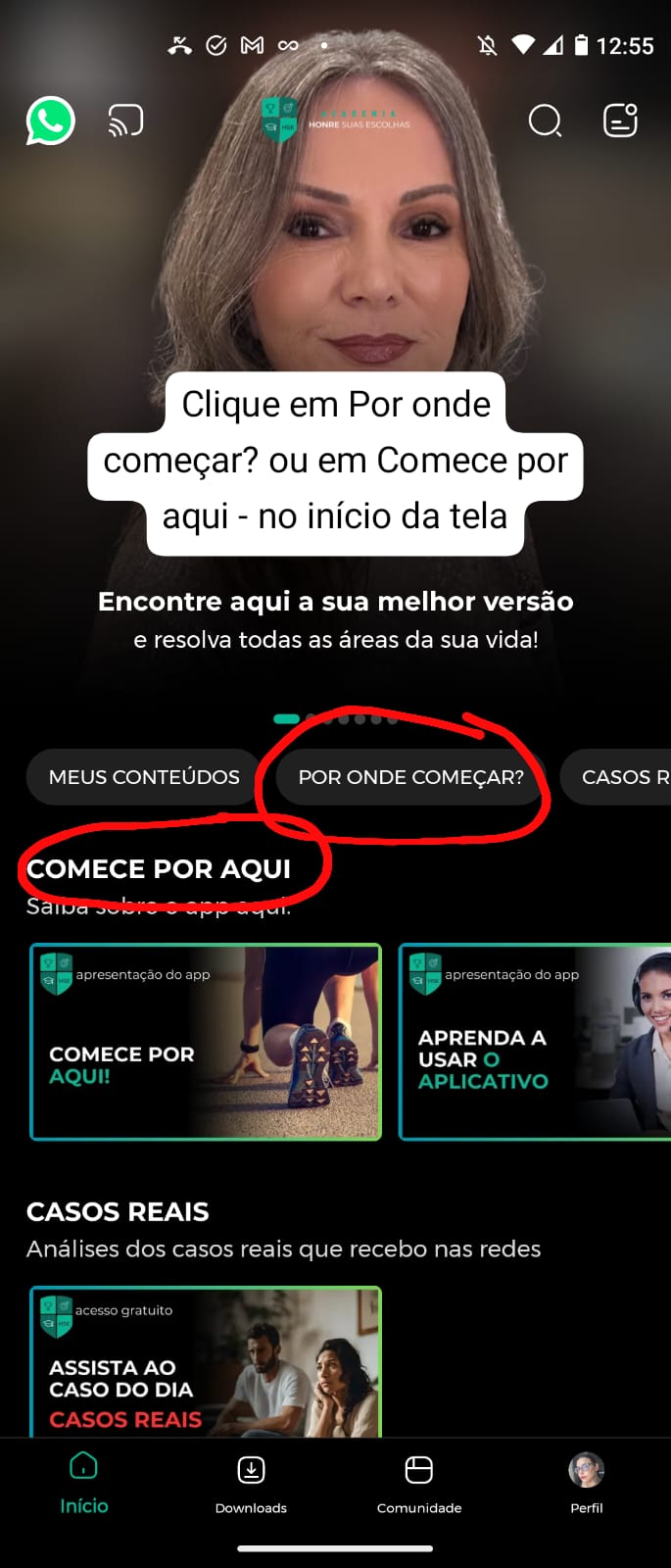View the ASSISTA AO CASO DO DIA card
The height and width of the screenshot is (1568, 671).
206,1362
